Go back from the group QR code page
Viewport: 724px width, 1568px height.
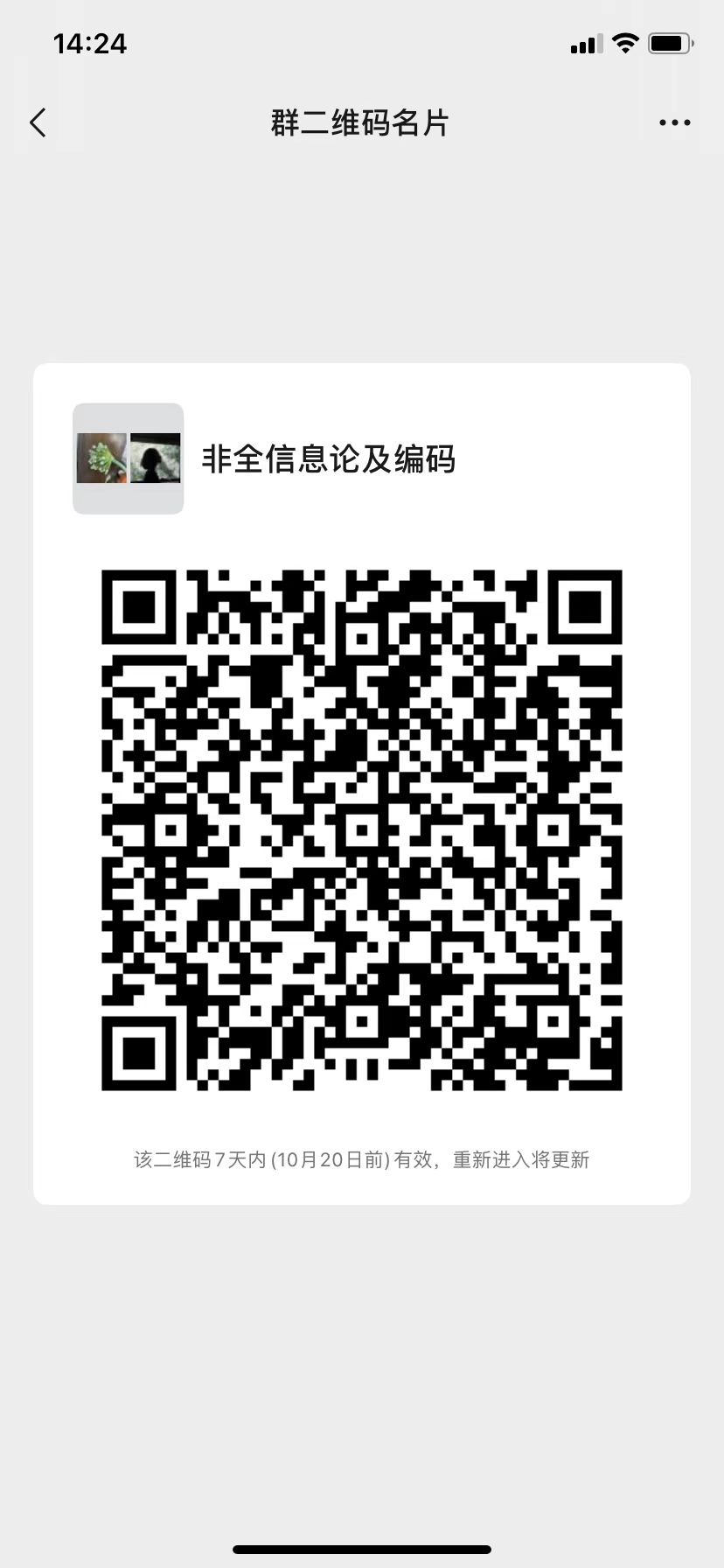38,122
